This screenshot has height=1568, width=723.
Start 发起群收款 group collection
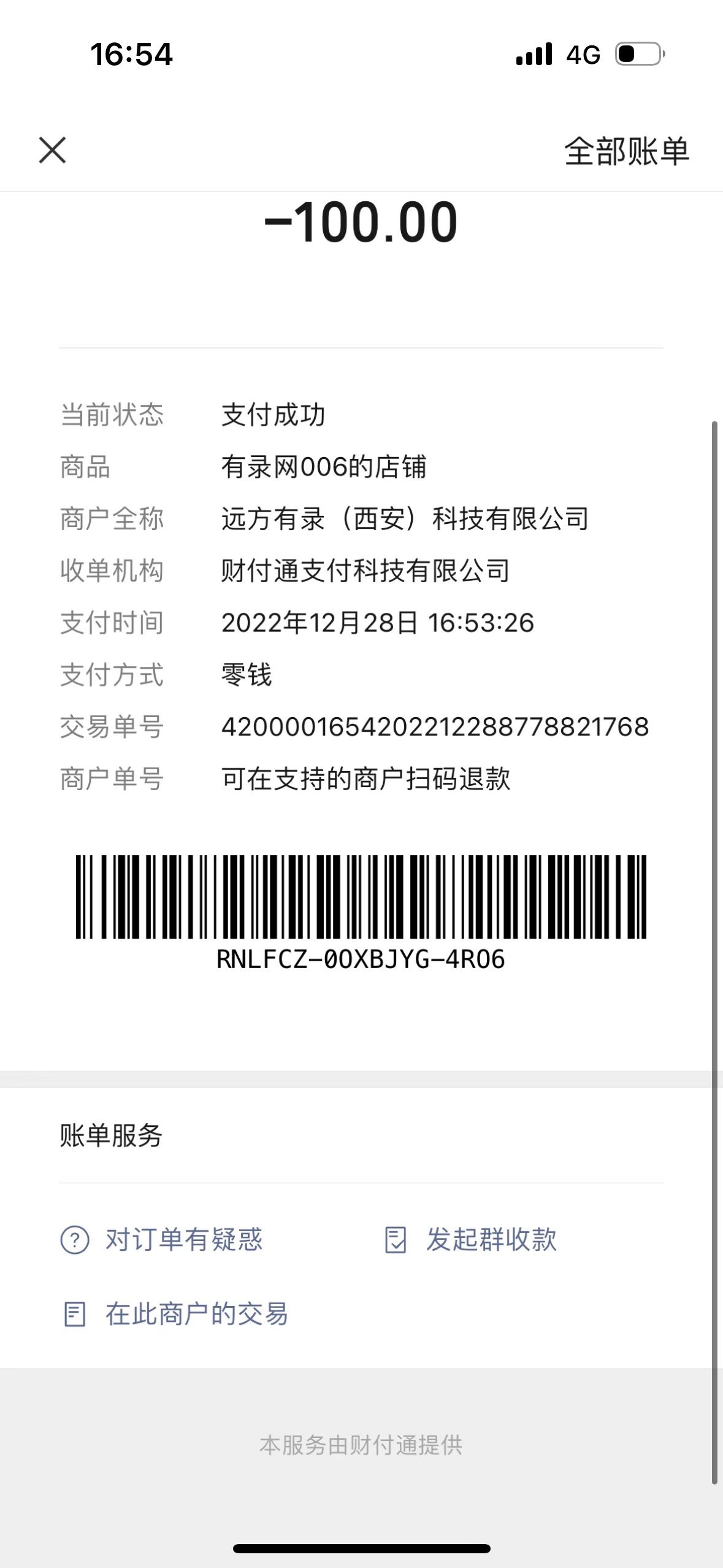[471, 1240]
